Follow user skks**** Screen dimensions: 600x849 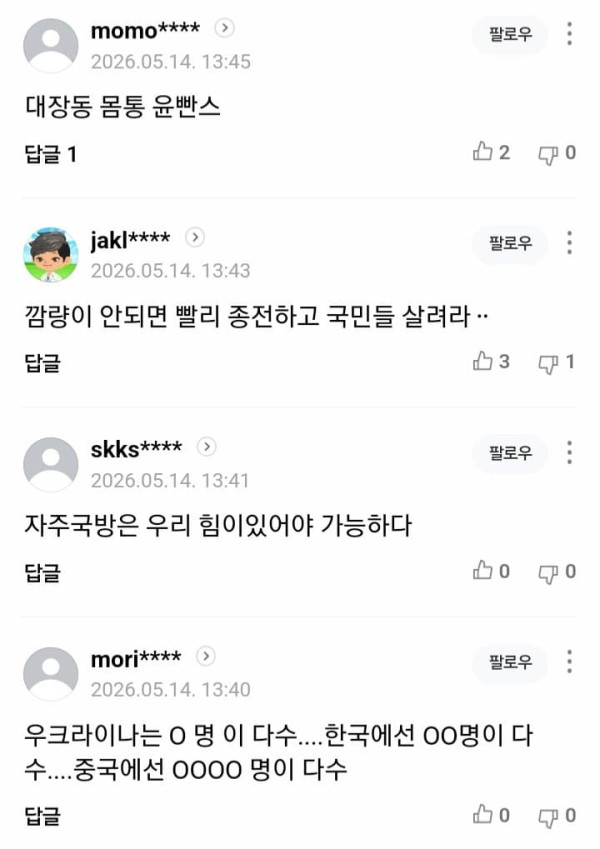coord(510,453)
